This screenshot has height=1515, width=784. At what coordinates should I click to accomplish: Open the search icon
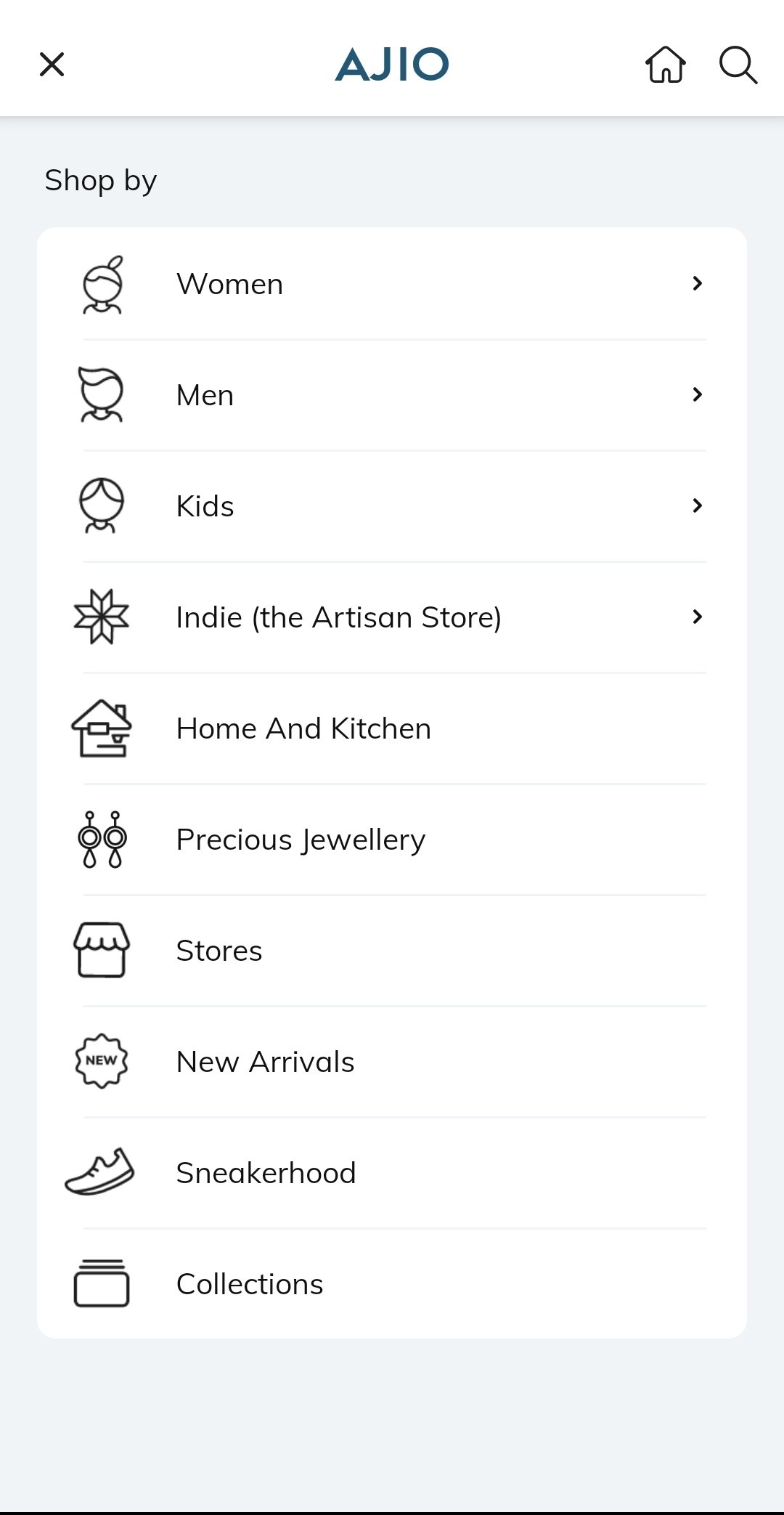pyautogui.click(x=738, y=65)
